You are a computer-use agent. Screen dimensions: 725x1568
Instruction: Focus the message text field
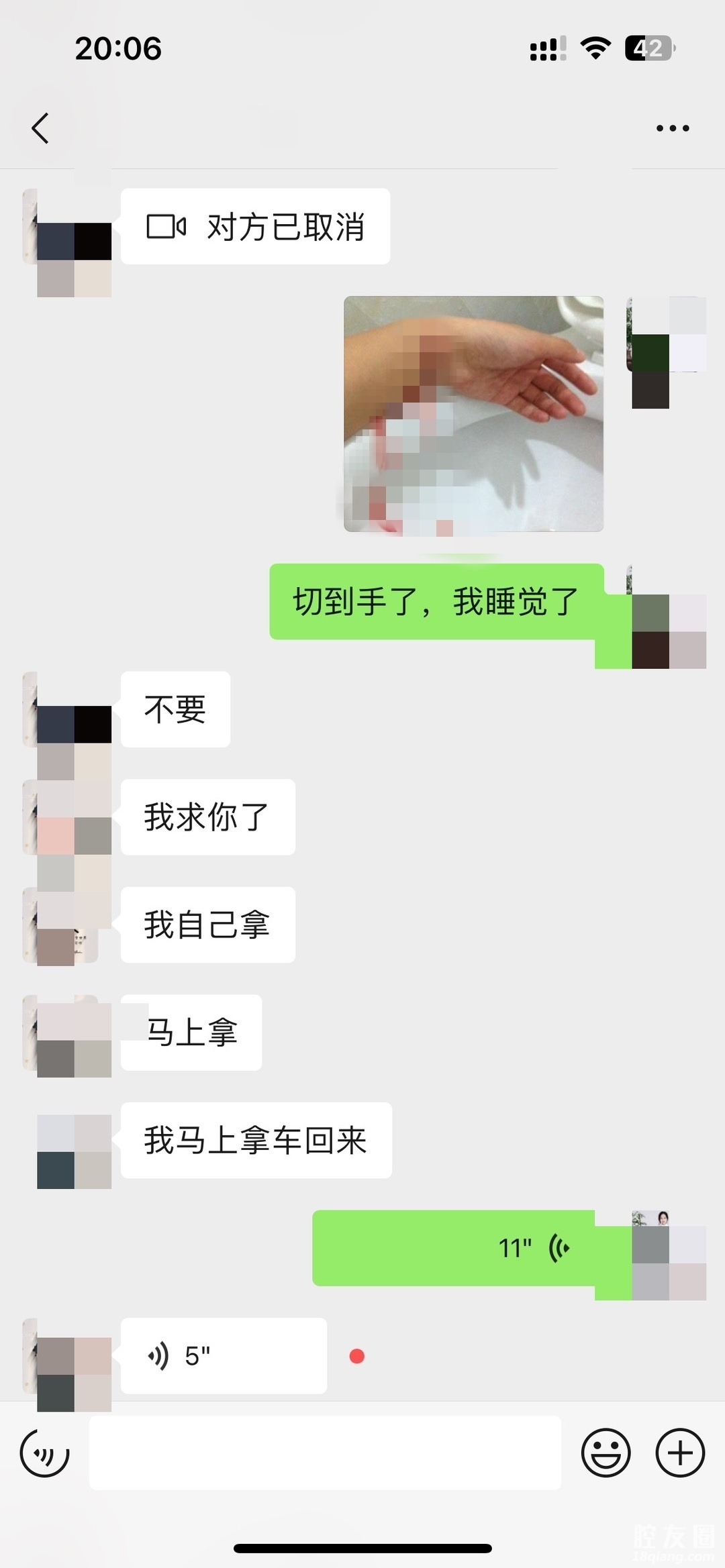[x=325, y=1453]
